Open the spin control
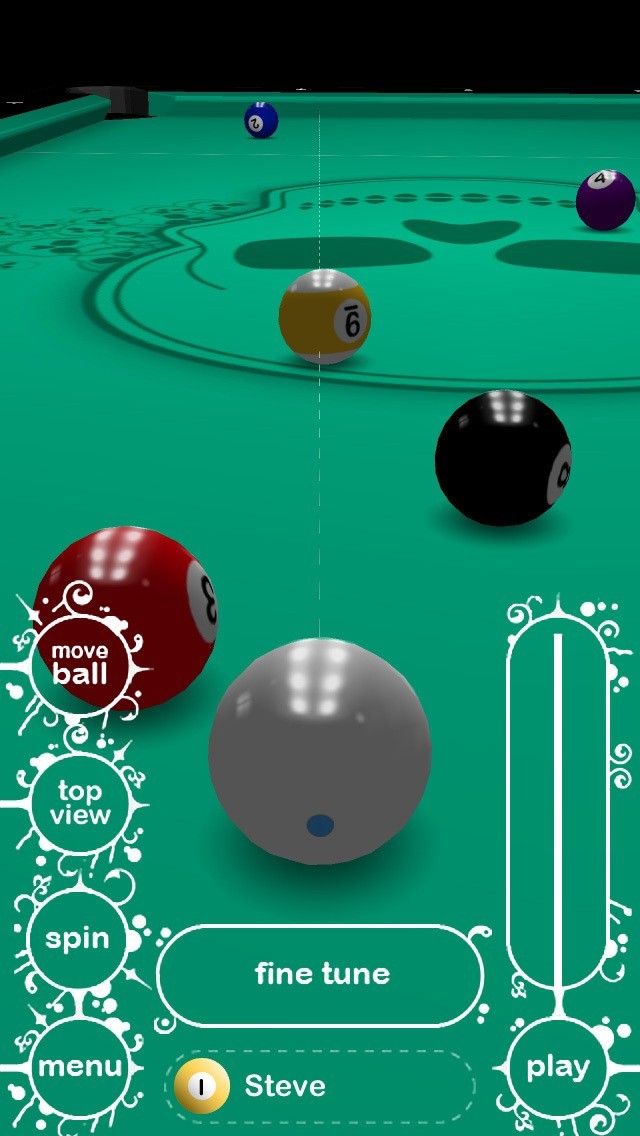This screenshot has width=640, height=1136. [x=78, y=939]
